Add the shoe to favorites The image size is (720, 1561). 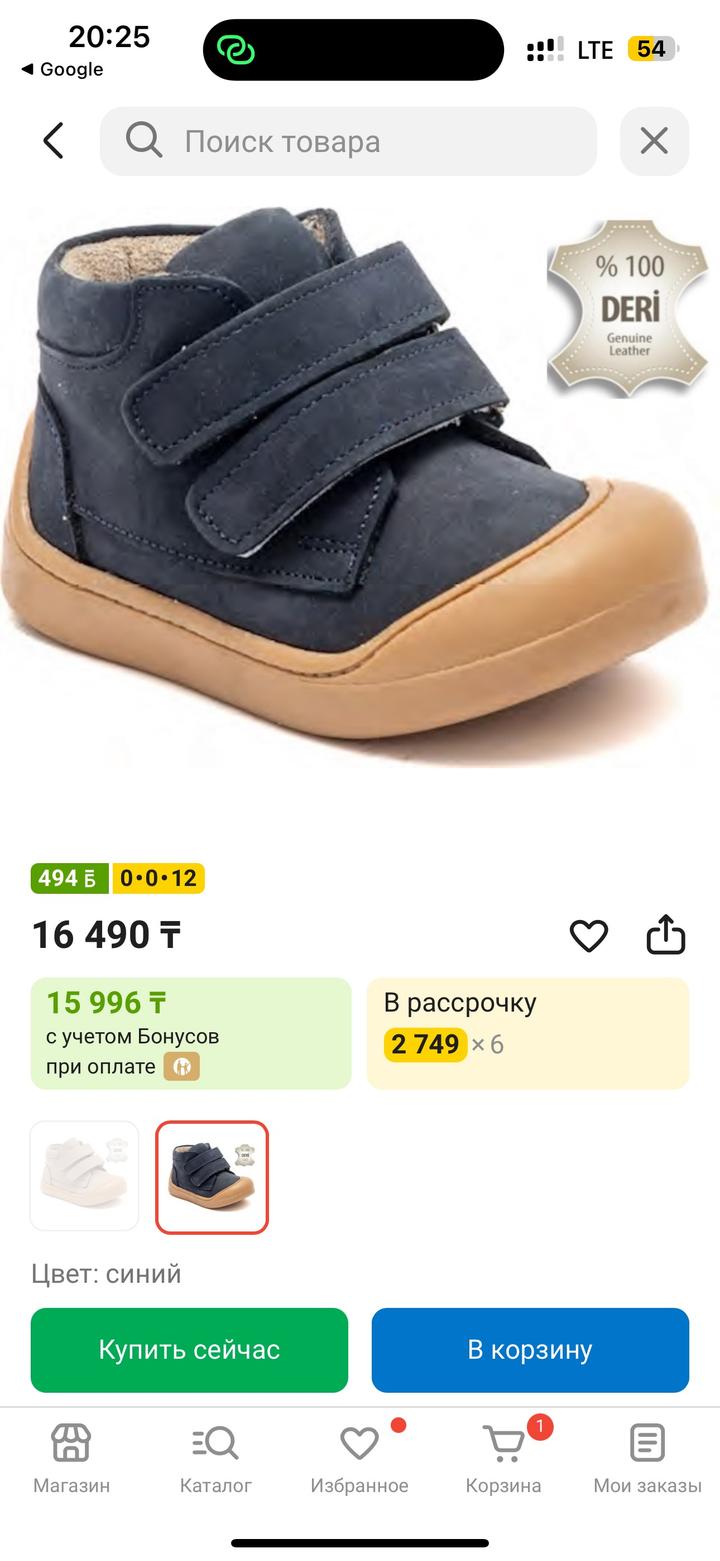[x=588, y=936]
